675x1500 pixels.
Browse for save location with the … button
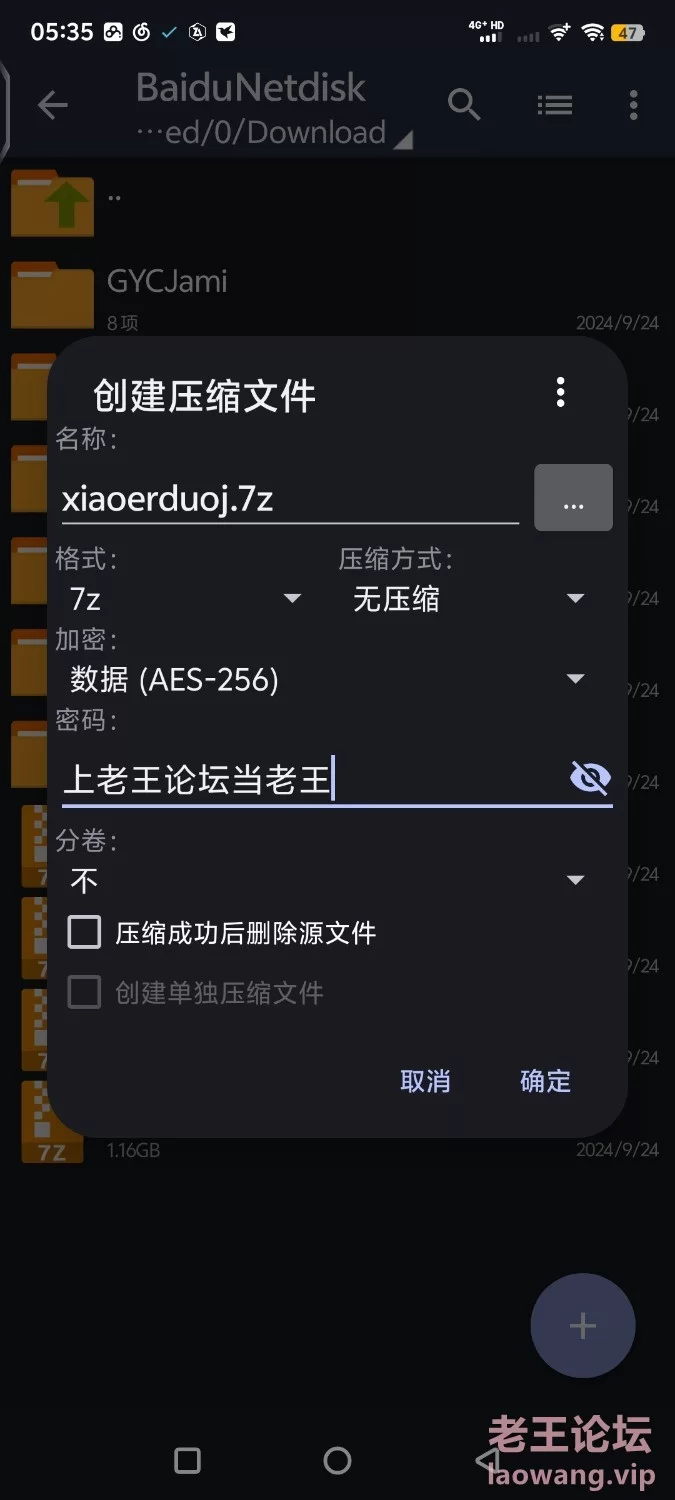pyautogui.click(x=573, y=497)
